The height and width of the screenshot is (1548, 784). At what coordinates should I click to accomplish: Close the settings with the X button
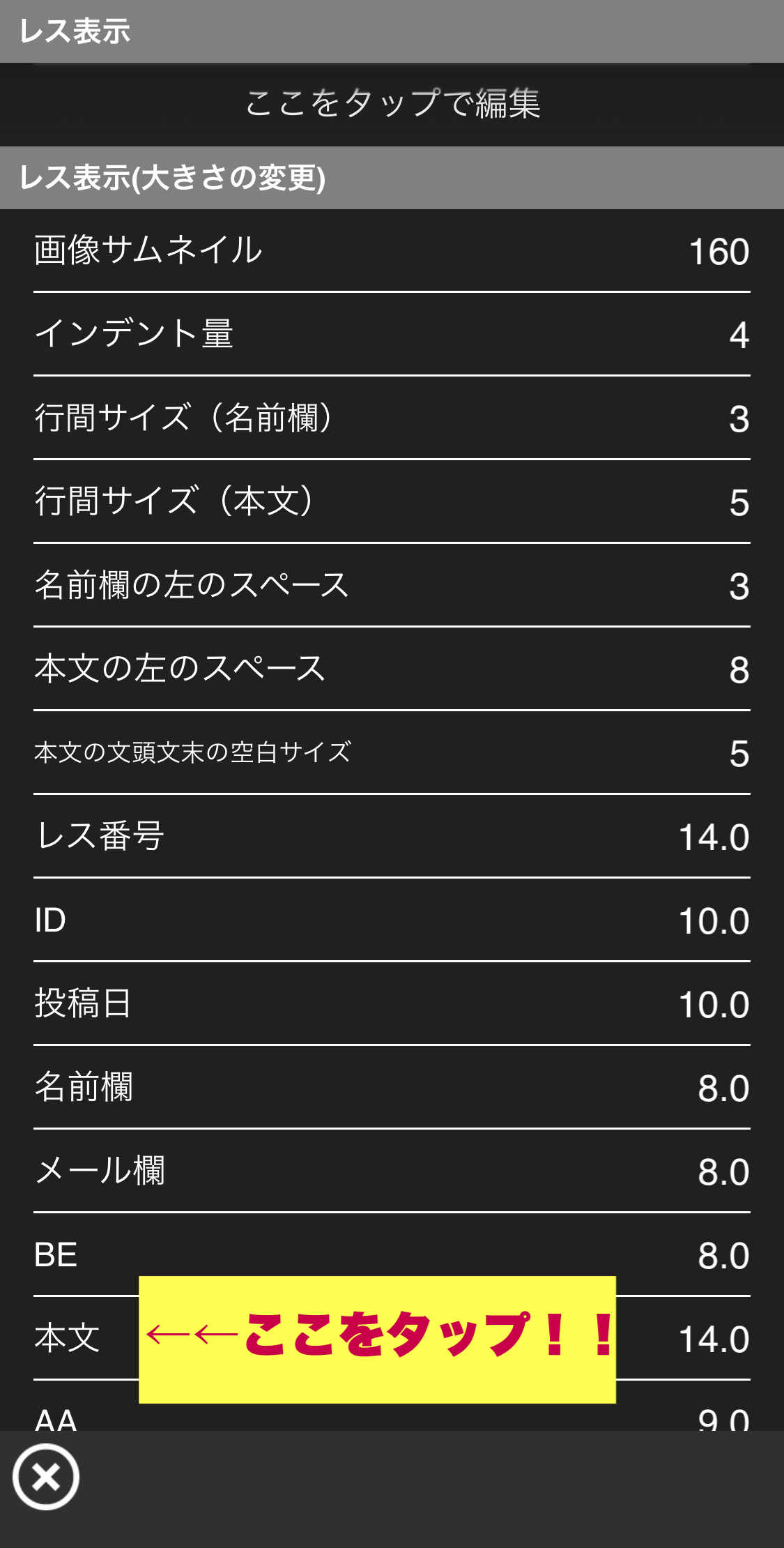pyautogui.click(x=46, y=1477)
